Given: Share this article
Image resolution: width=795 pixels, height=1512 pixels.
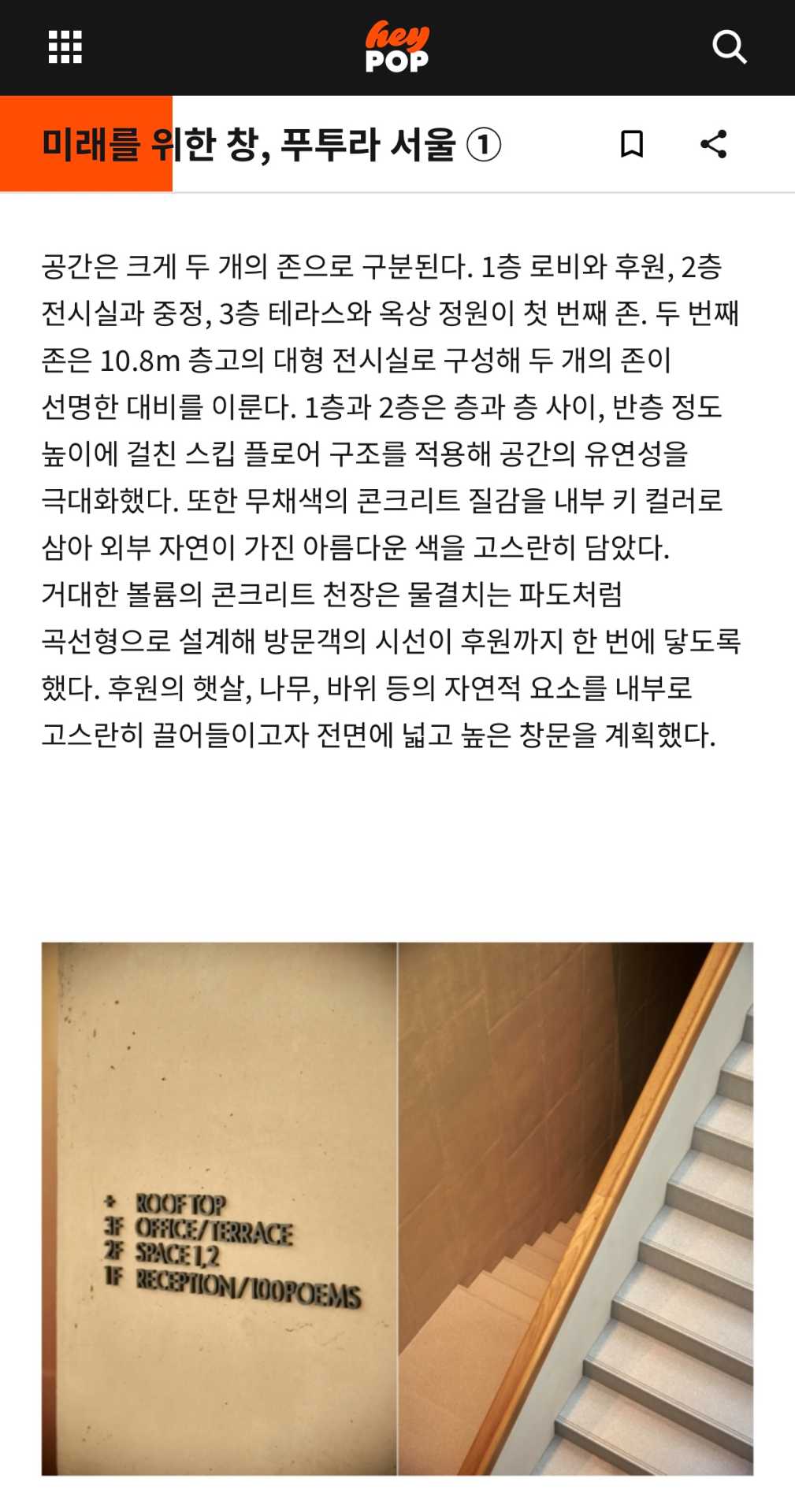Looking at the screenshot, I should pos(714,144).
